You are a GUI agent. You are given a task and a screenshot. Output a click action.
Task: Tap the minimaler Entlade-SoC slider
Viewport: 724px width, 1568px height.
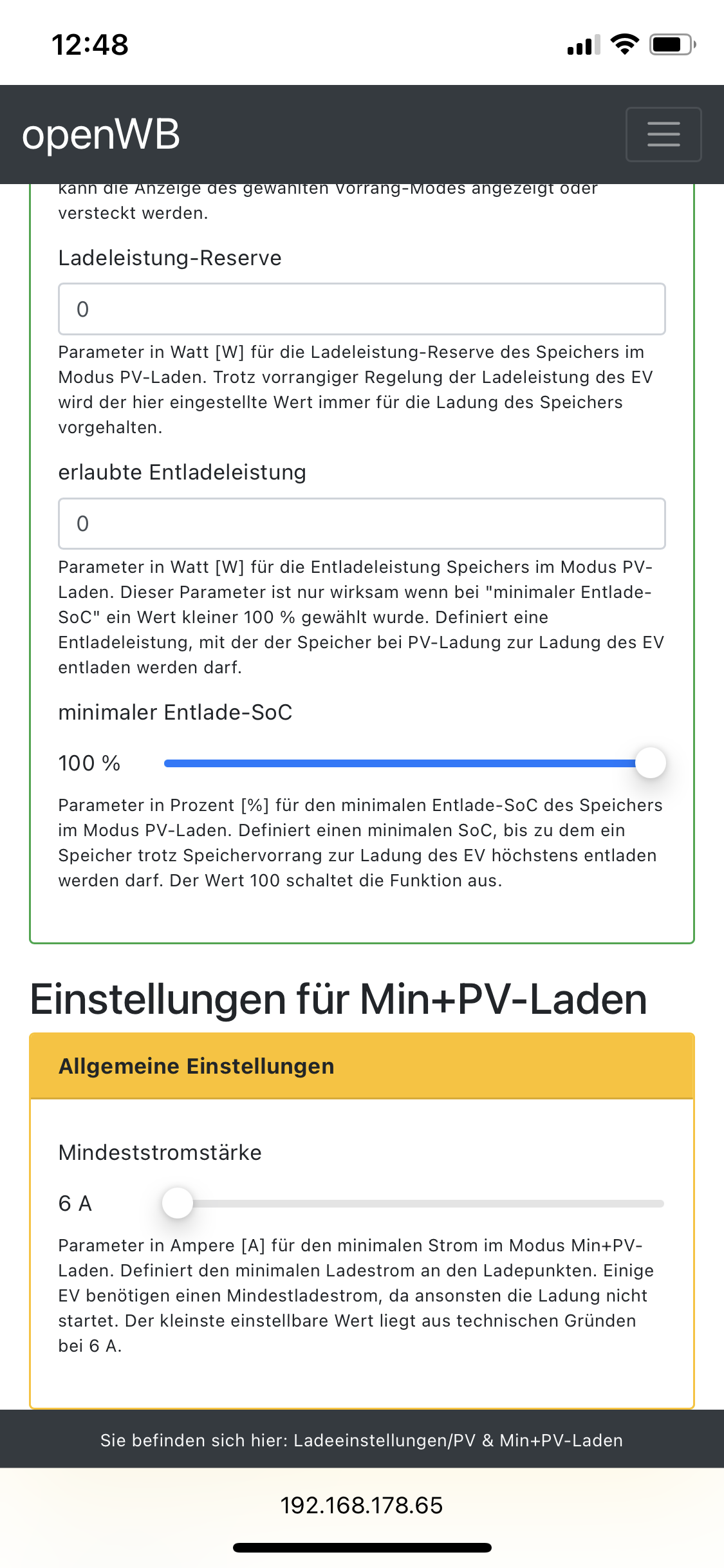pos(413,763)
